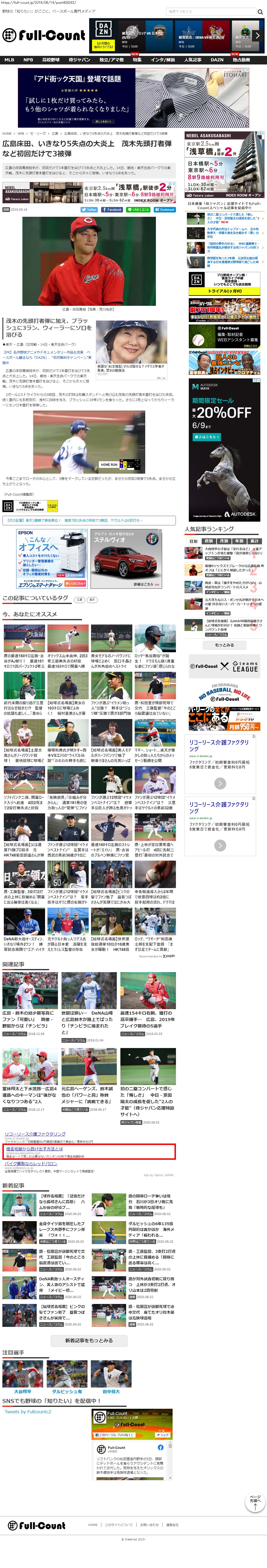Tap the magnifier search icon
This screenshot has height=1568, width=267.
point(260,11)
